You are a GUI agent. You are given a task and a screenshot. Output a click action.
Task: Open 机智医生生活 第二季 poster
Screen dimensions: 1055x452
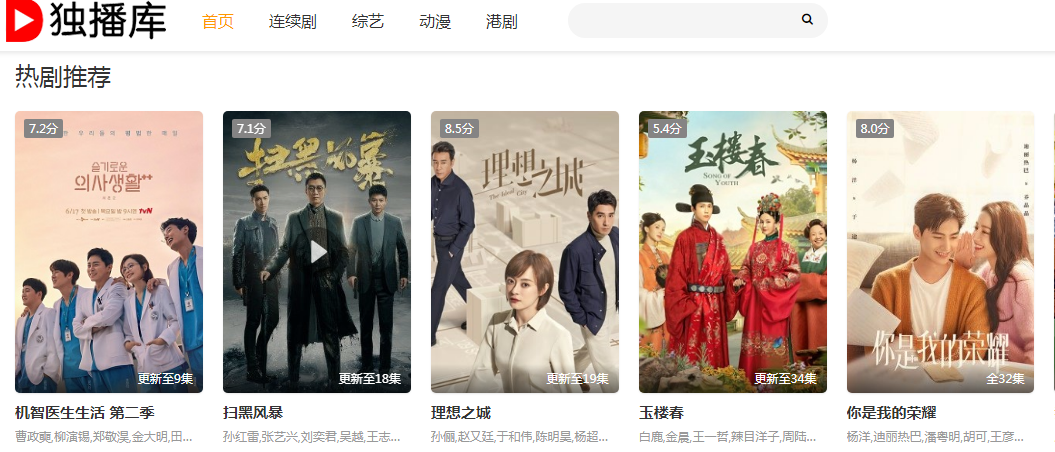[109, 251]
